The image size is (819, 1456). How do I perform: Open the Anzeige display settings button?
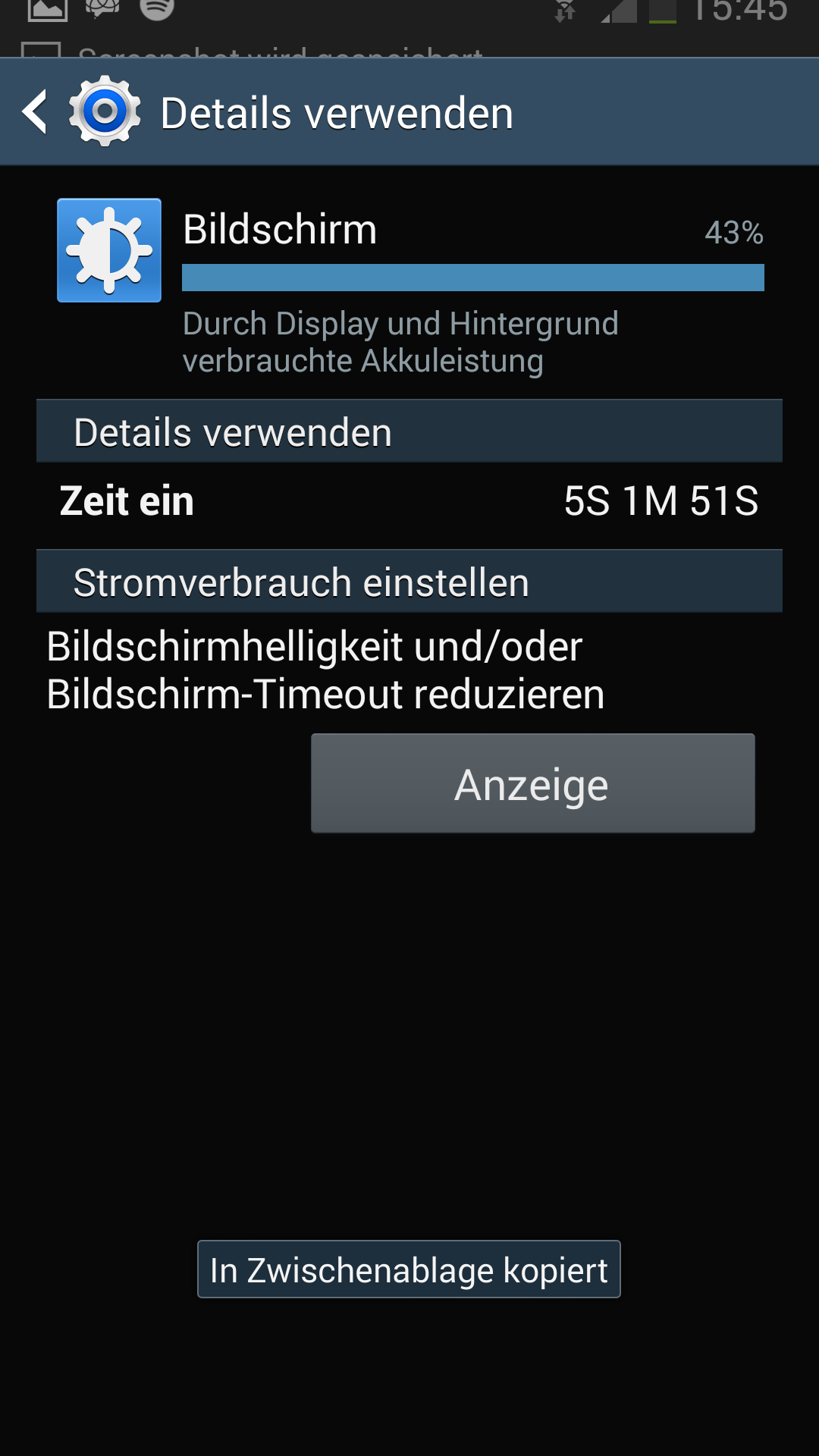(x=532, y=783)
